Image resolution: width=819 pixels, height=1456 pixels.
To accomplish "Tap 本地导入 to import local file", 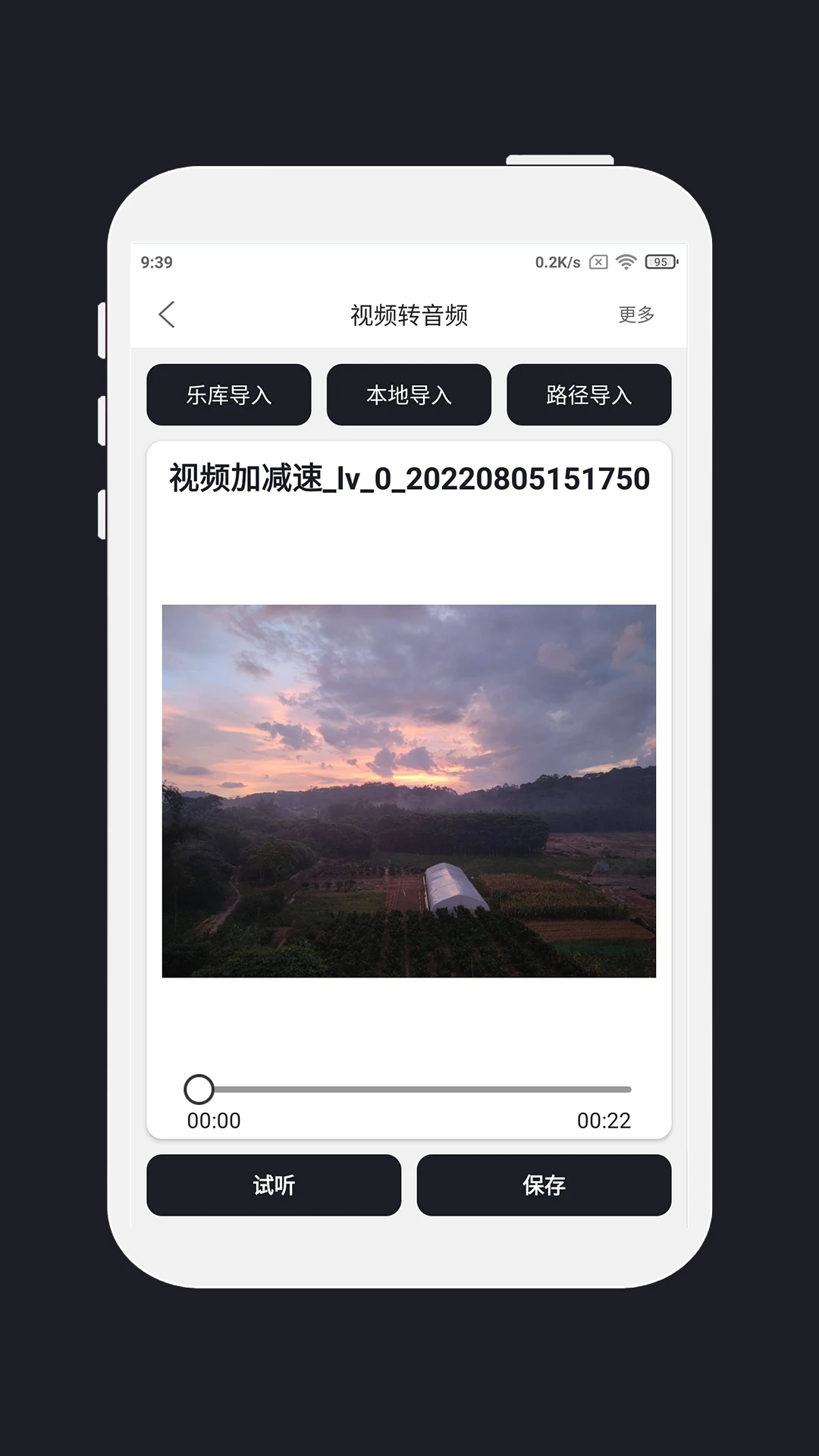I will (409, 394).
